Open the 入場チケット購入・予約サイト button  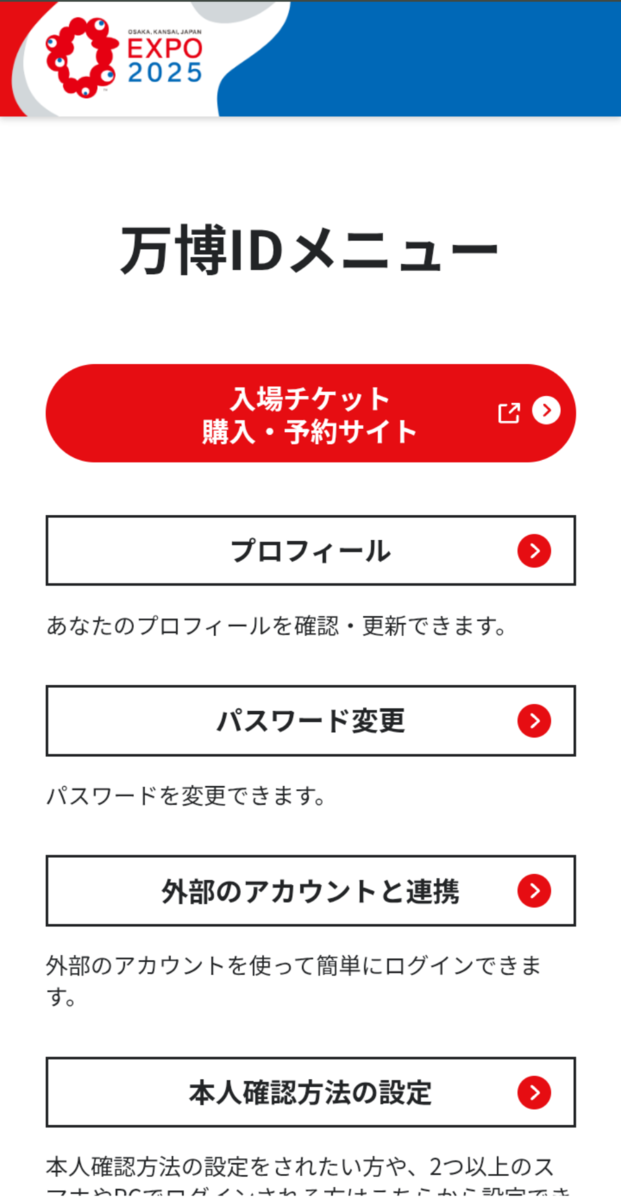pos(310,413)
